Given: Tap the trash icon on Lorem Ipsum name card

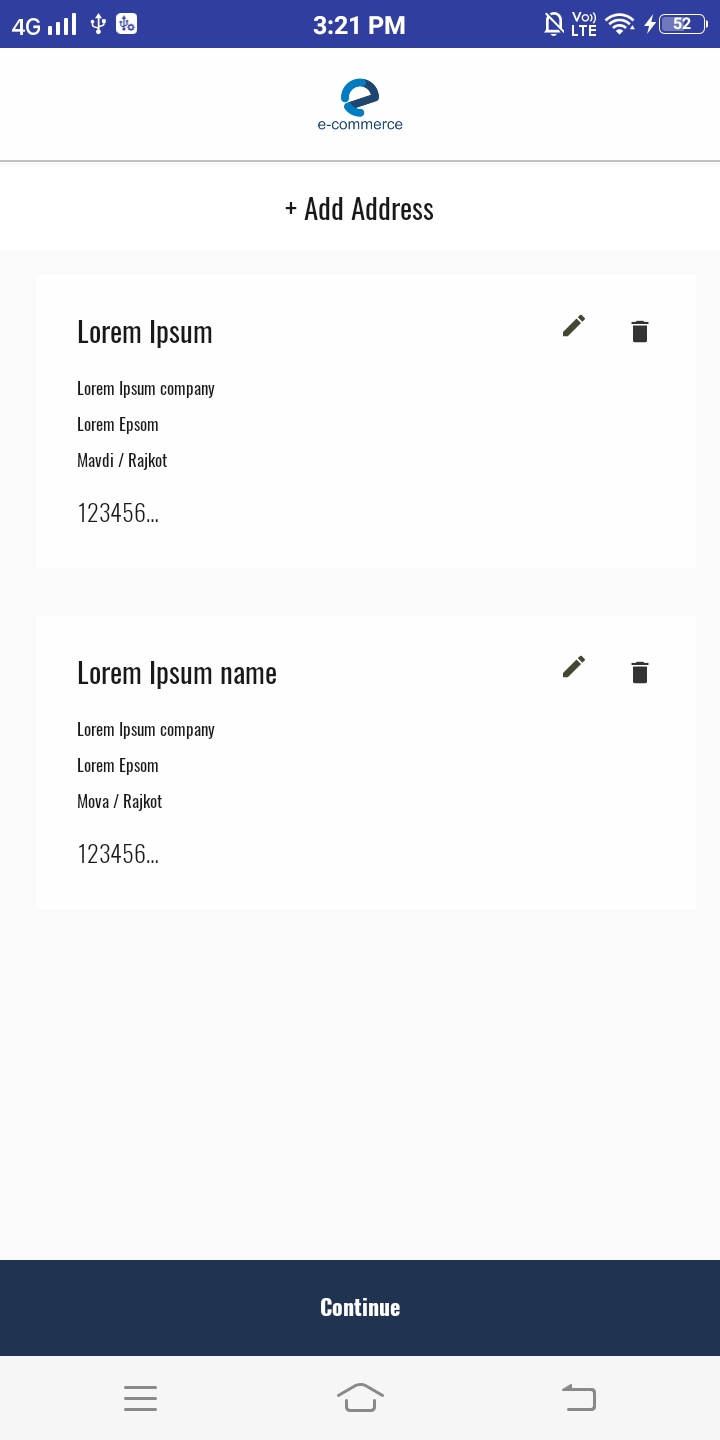Looking at the screenshot, I should point(639,671).
